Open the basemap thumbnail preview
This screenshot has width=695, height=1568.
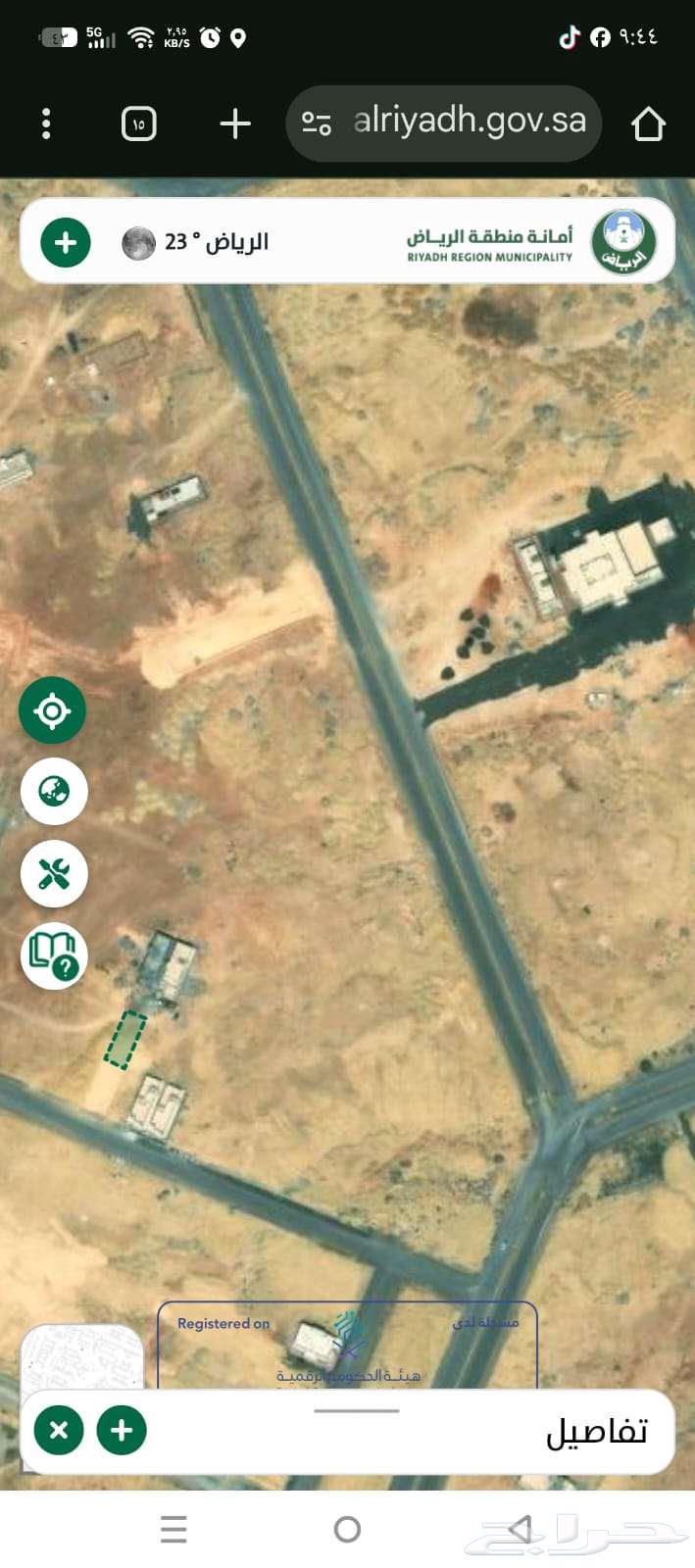[x=82, y=1357]
